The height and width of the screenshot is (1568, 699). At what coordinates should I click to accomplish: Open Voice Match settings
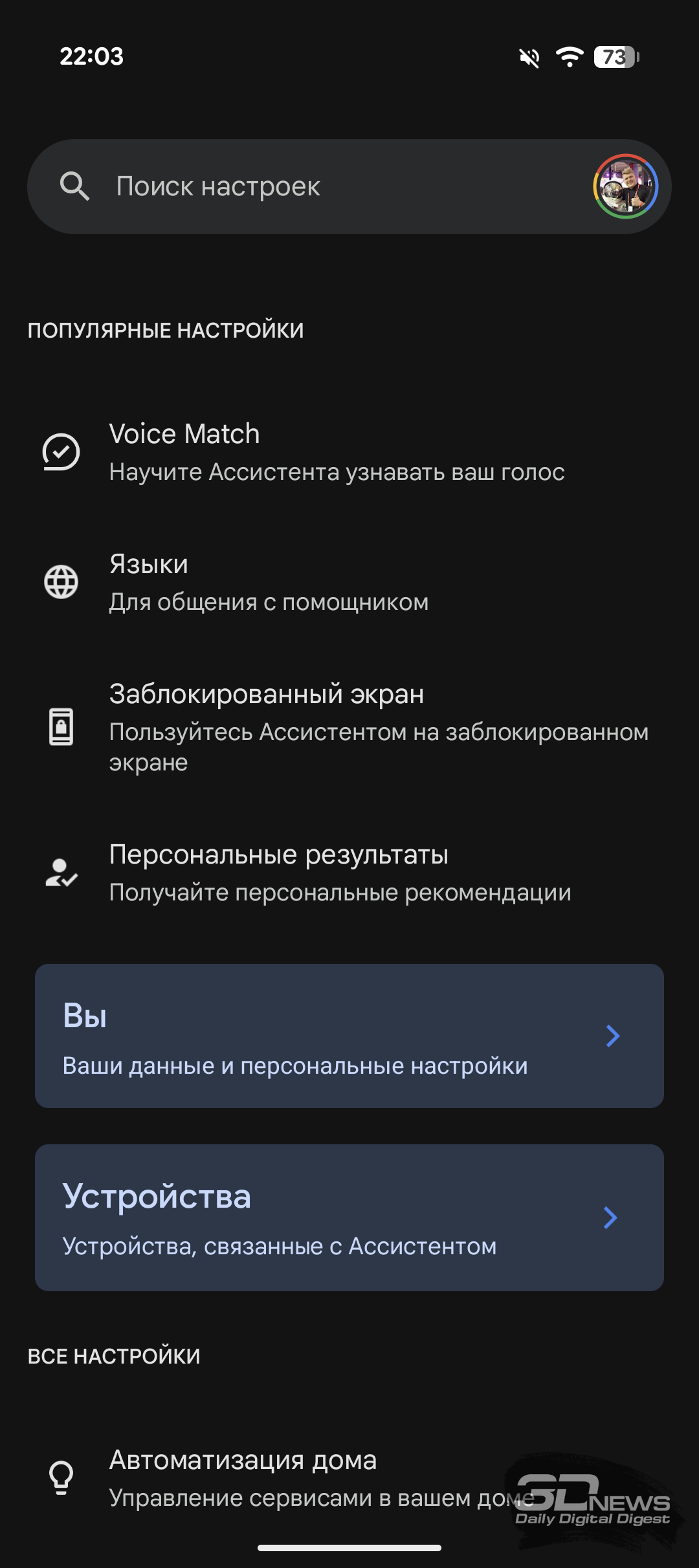349,452
